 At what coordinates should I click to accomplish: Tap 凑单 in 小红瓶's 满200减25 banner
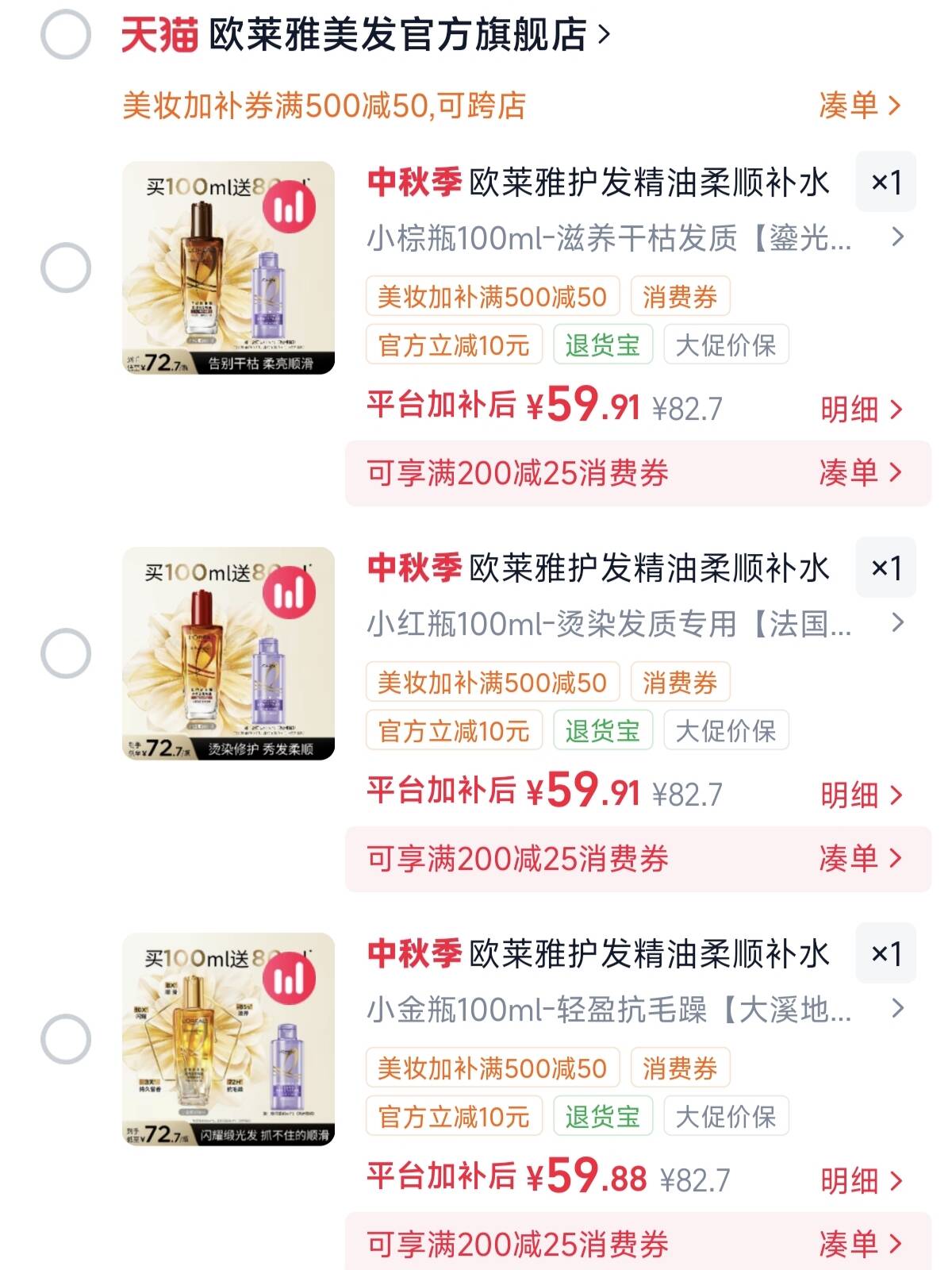(x=861, y=859)
